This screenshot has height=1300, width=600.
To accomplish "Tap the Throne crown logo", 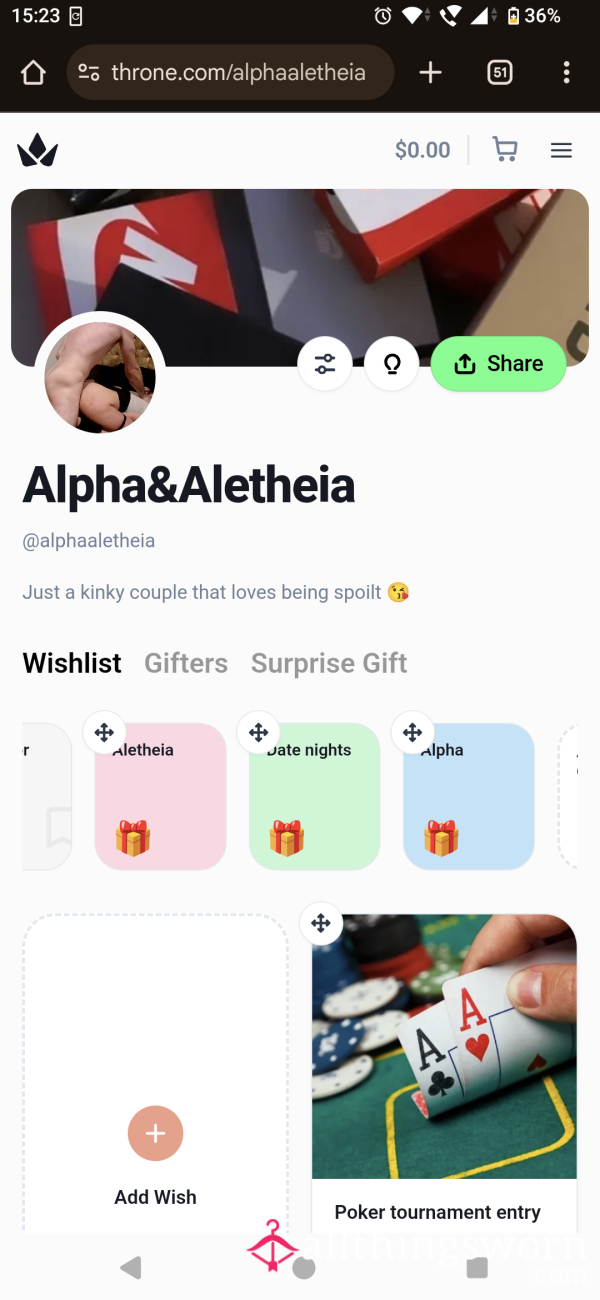I will (x=38, y=151).
